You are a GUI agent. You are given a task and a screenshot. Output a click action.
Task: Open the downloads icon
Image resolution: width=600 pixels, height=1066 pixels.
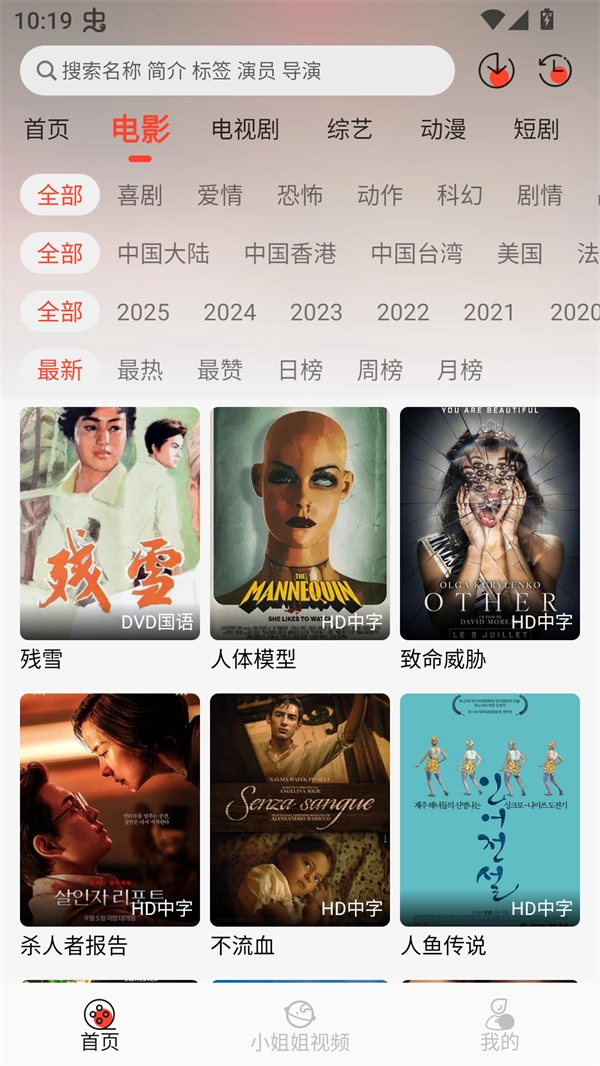[497, 70]
